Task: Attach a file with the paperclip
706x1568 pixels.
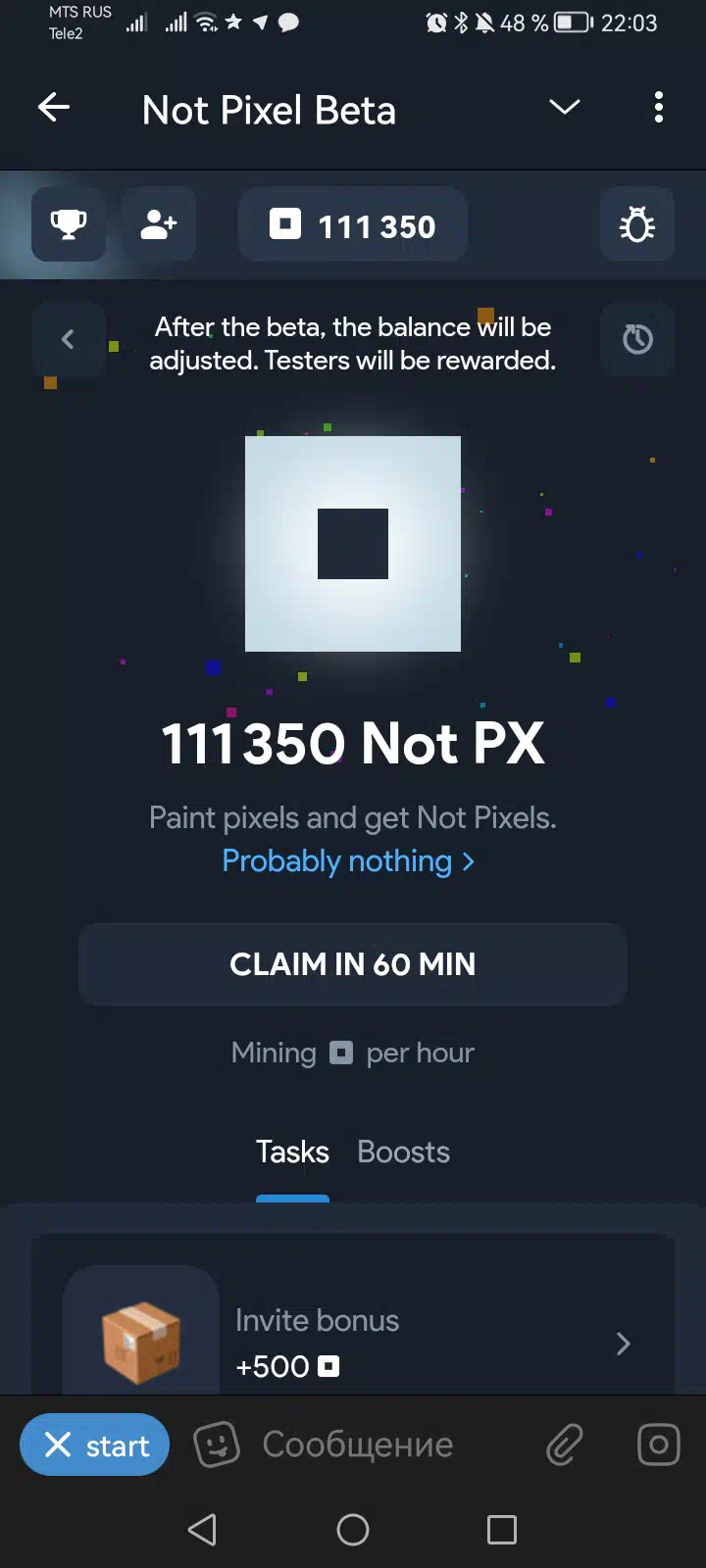Action: (565, 1445)
